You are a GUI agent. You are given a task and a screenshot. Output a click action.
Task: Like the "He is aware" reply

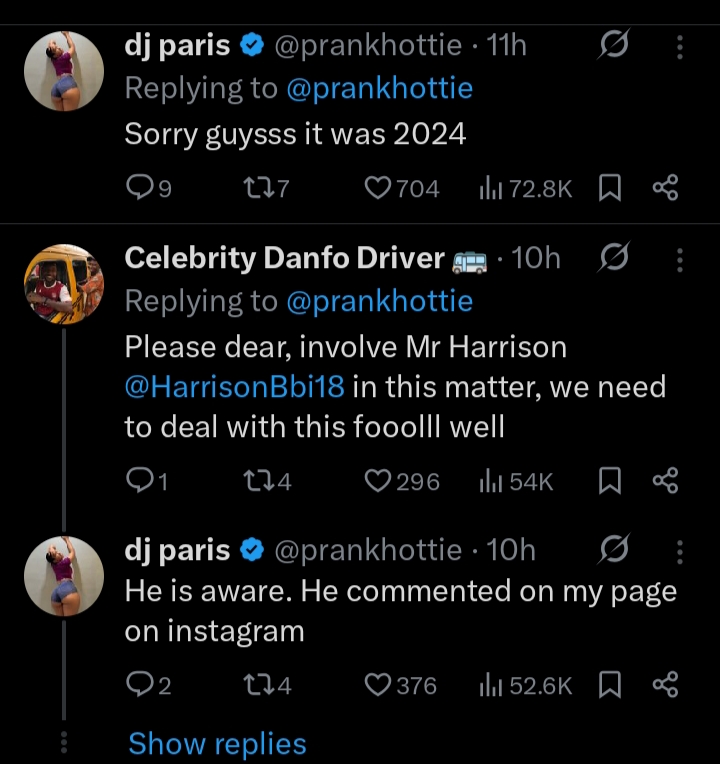pyautogui.click(x=377, y=685)
